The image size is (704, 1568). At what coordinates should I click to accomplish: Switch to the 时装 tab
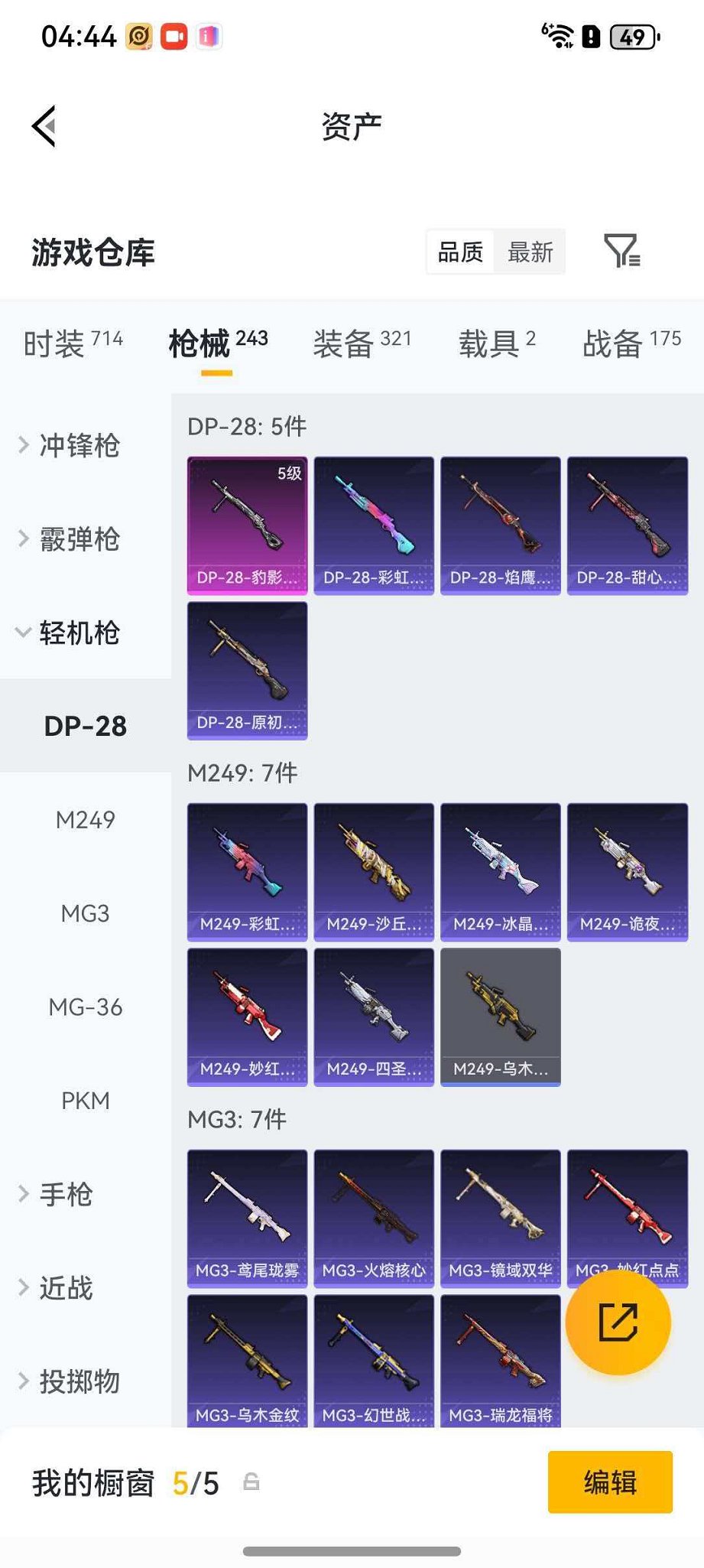[x=73, y=343]
